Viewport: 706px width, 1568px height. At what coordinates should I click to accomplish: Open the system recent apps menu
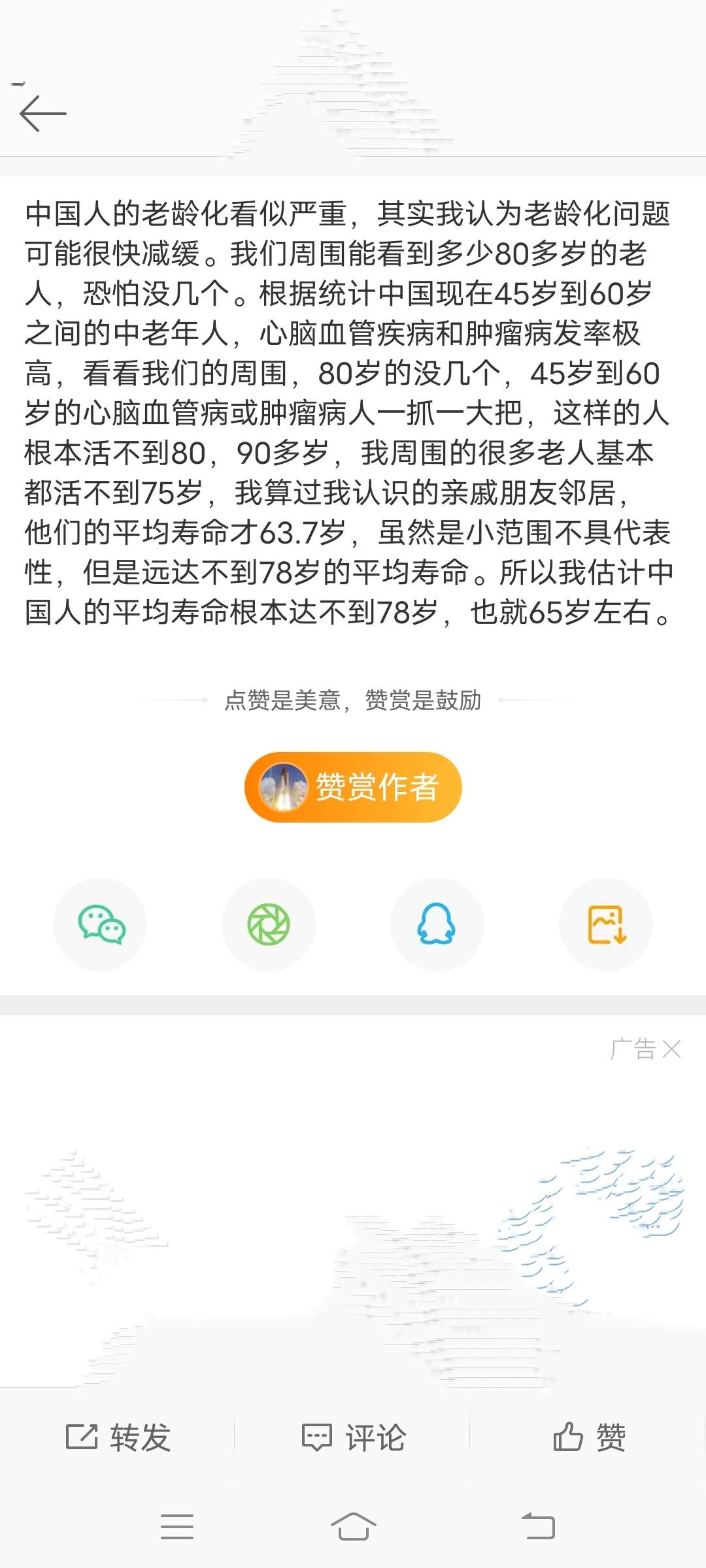[x=177, y=1527]
